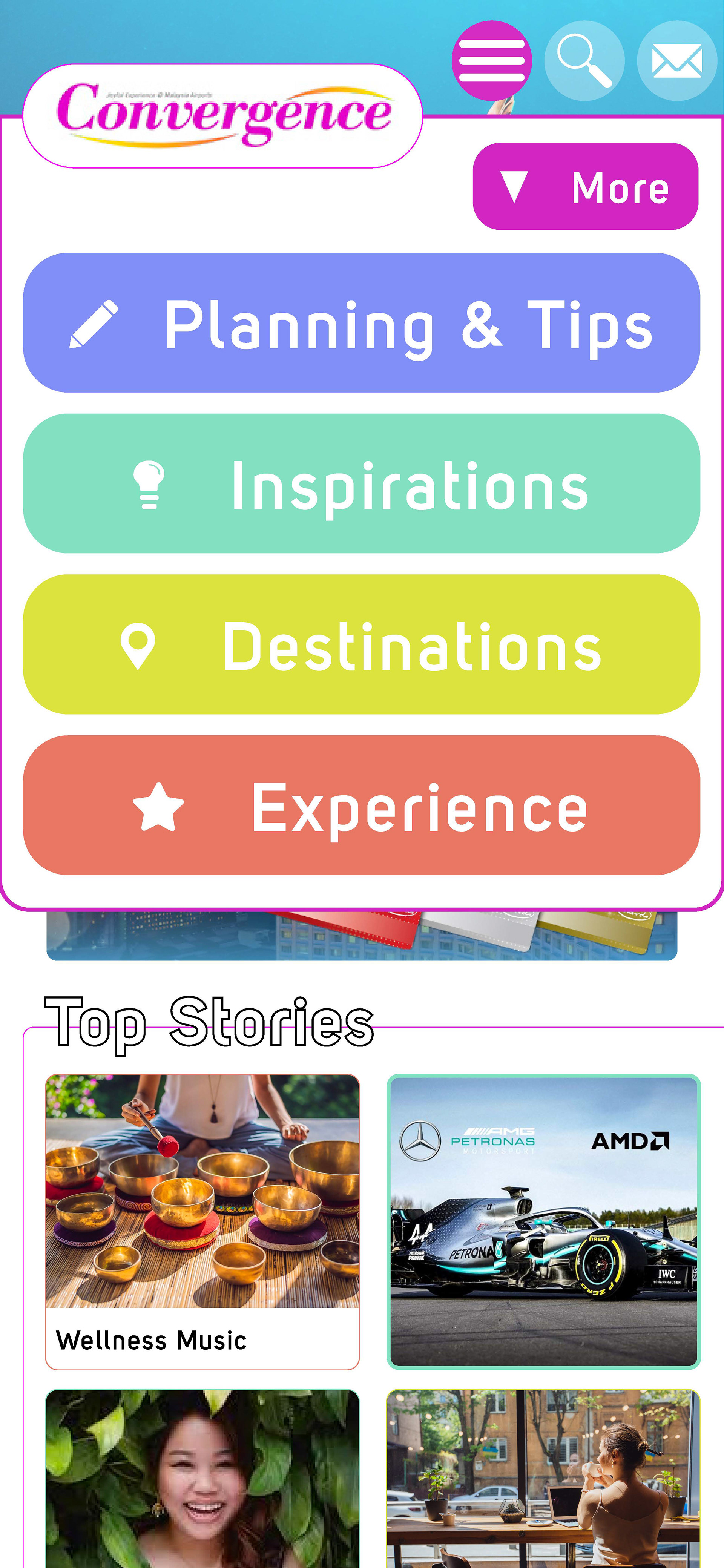The image size is (724, 1568).
Task: Close the hamburger menu
Action: pos(491,61)
